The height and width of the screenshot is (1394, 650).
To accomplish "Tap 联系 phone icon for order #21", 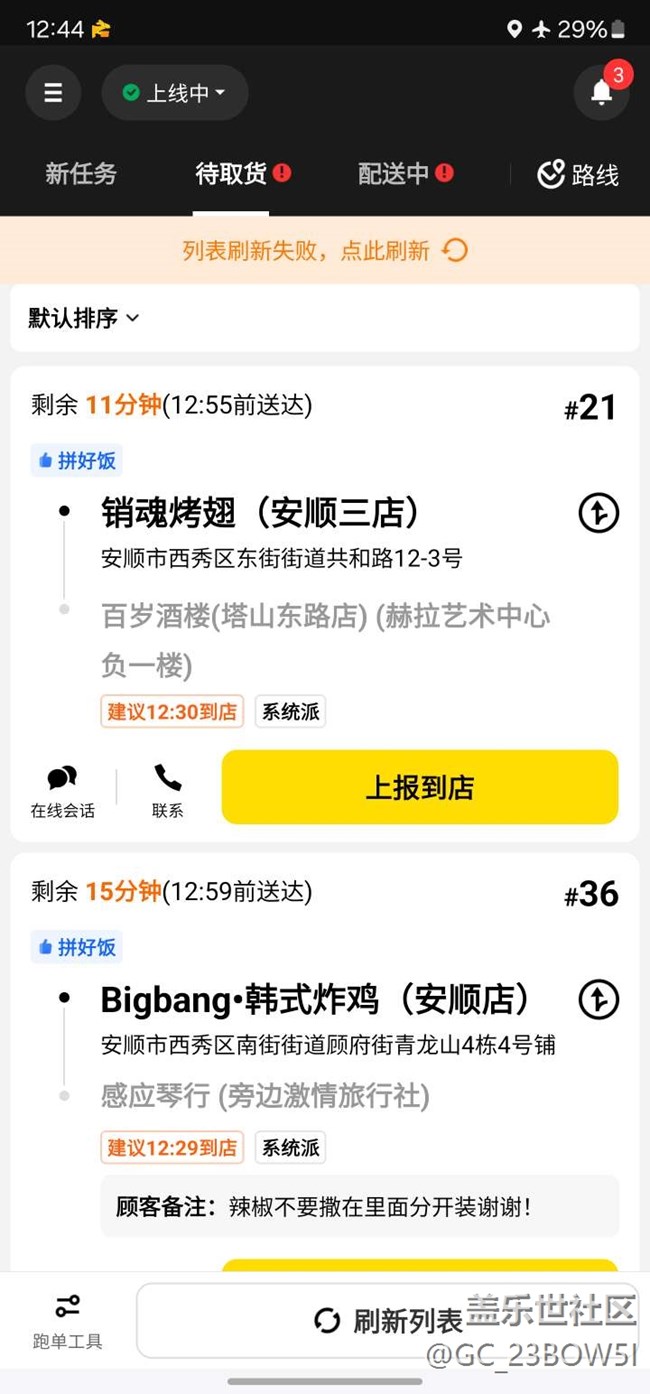I will tap(168, 792).
